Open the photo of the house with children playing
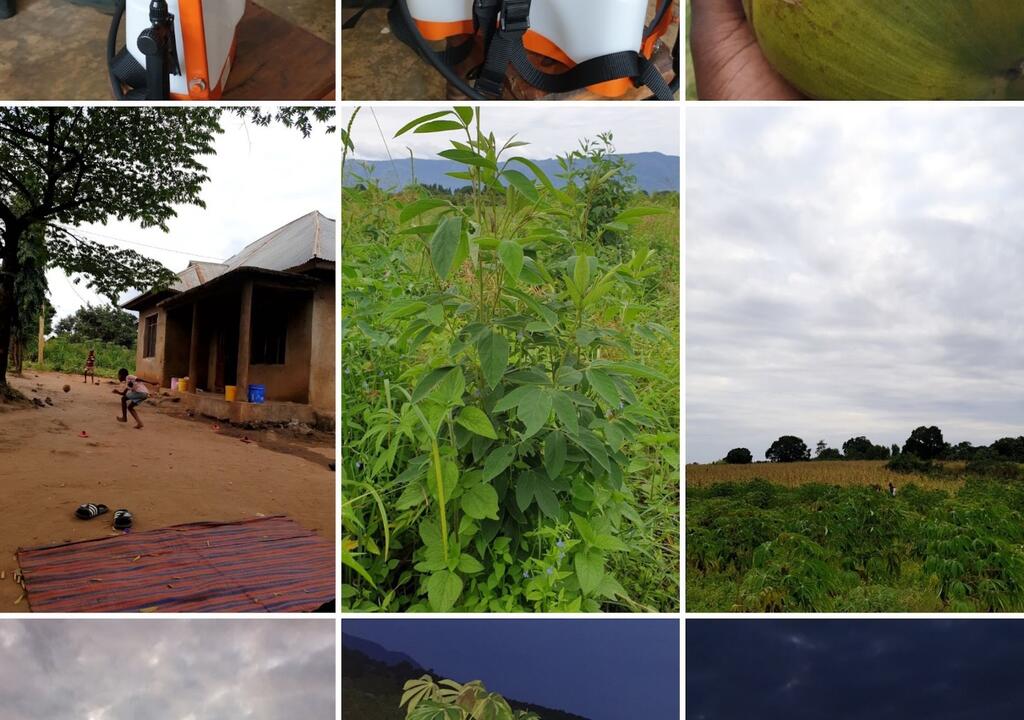This screenshot has height=720, width=1024. pos(168,358)
